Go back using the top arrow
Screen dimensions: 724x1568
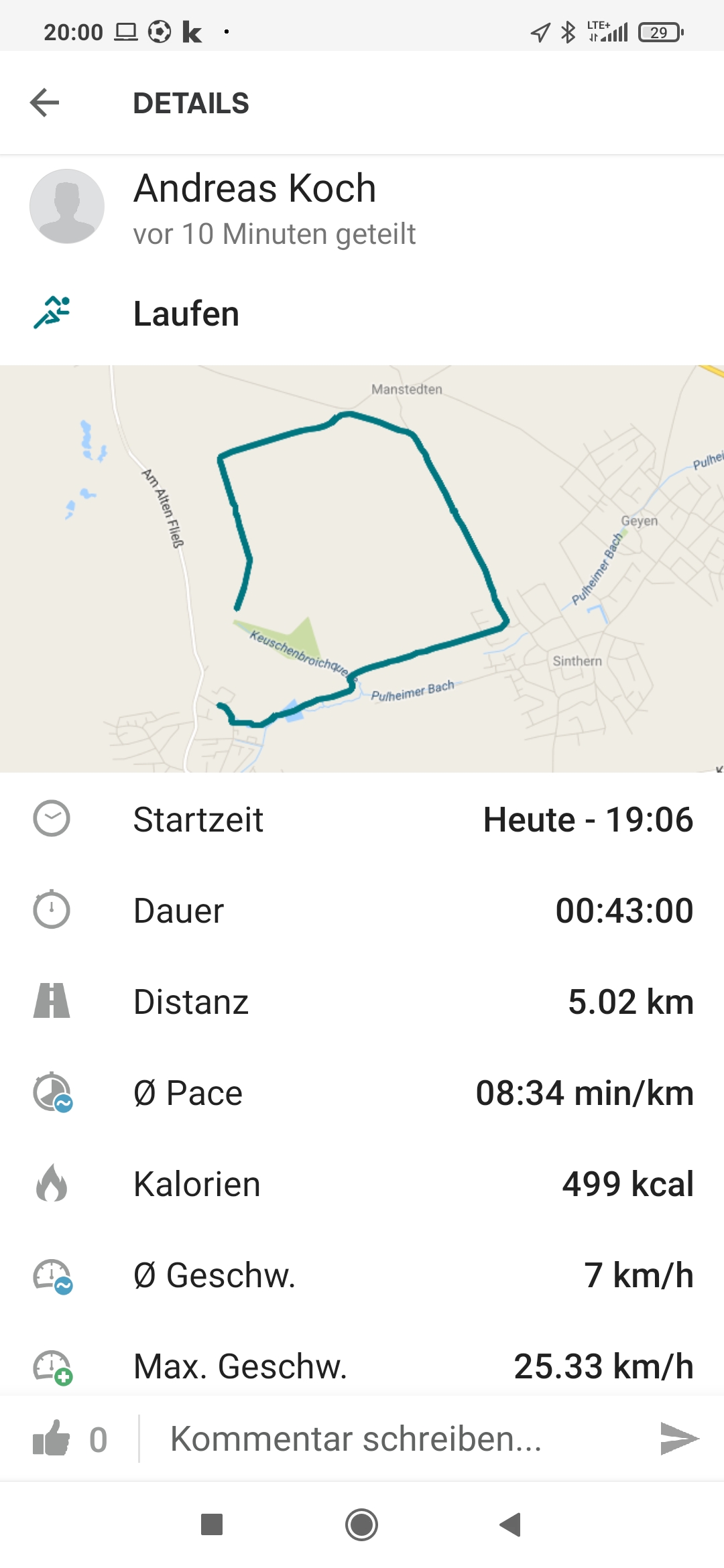[45, 103]
